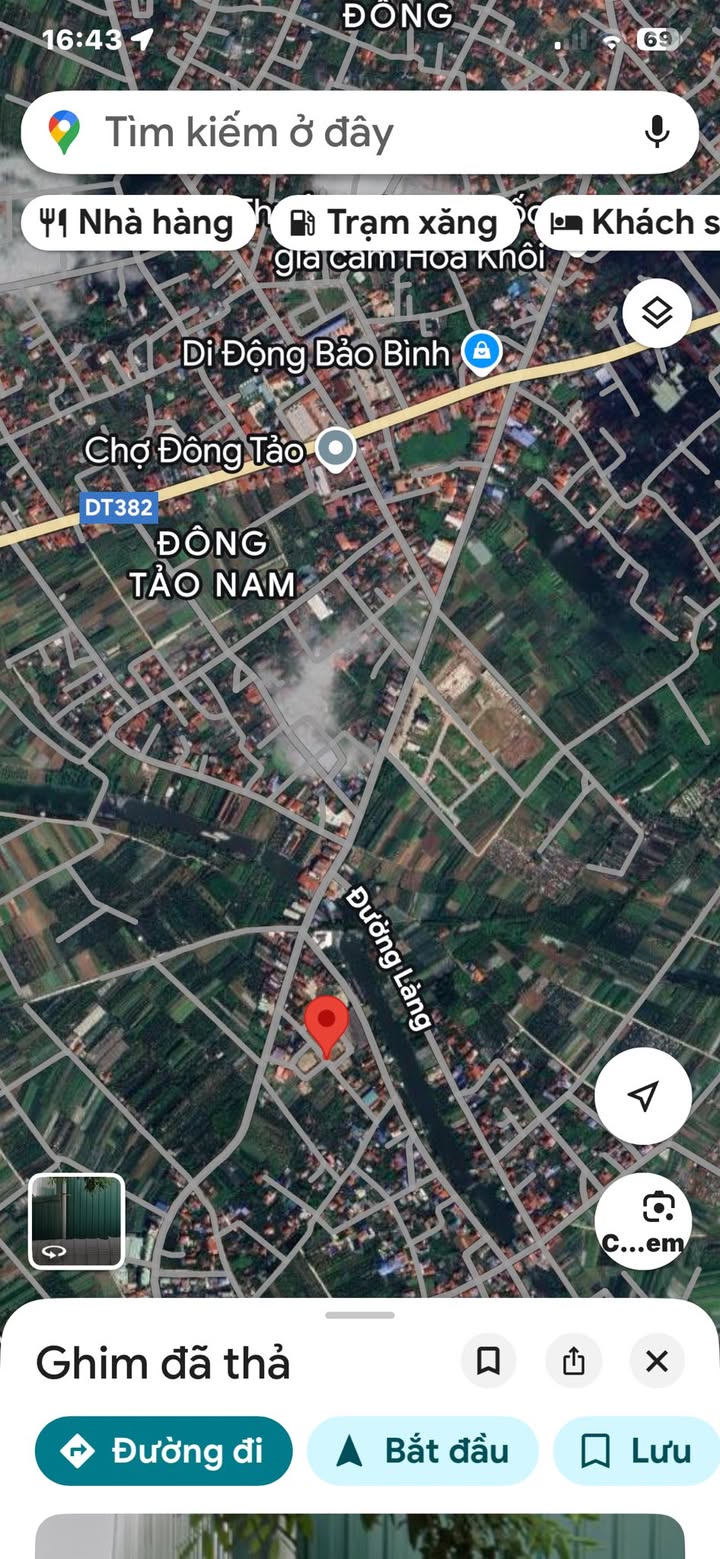Save the dropped pin with bookmark icon

click(x=488, y=1361)
